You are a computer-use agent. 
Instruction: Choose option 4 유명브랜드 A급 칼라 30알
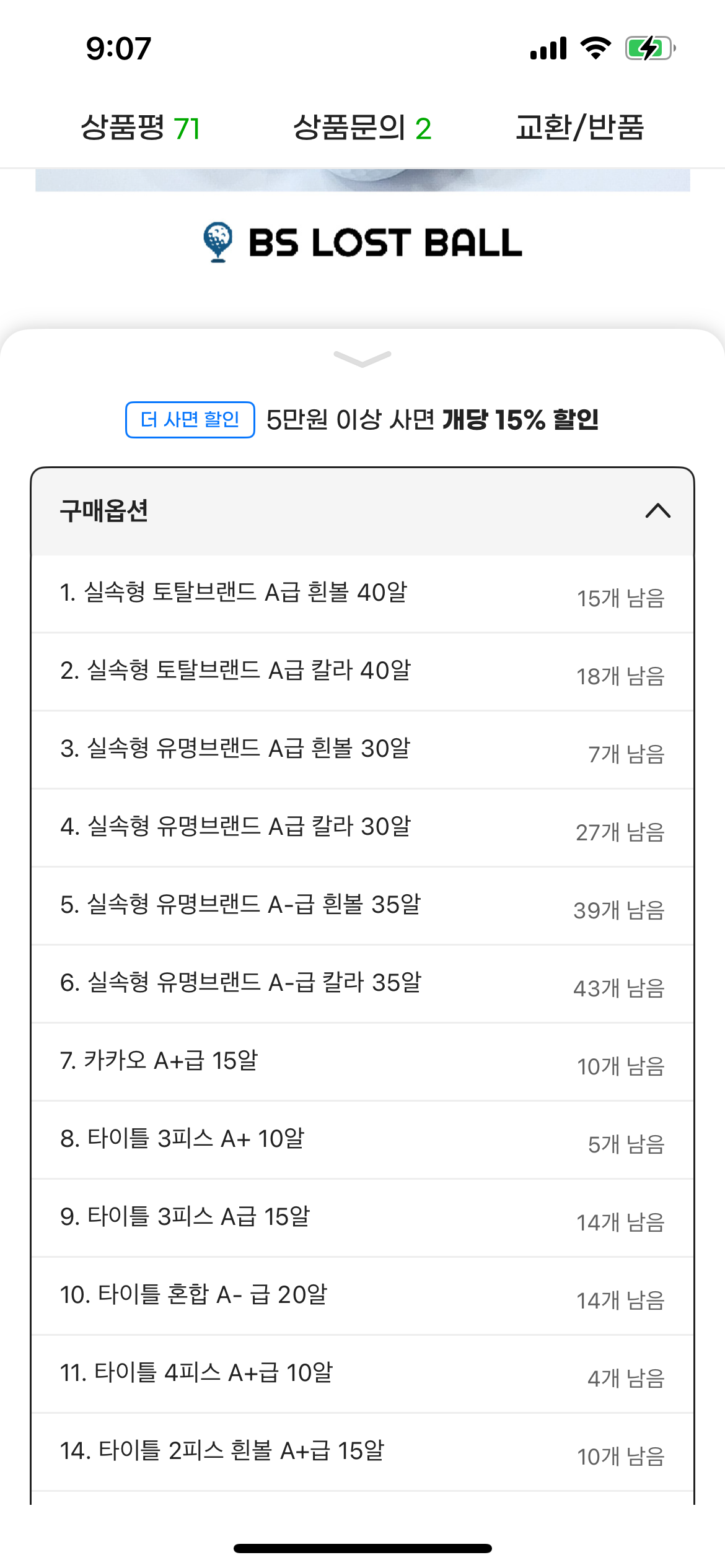[x=362, y=828]
